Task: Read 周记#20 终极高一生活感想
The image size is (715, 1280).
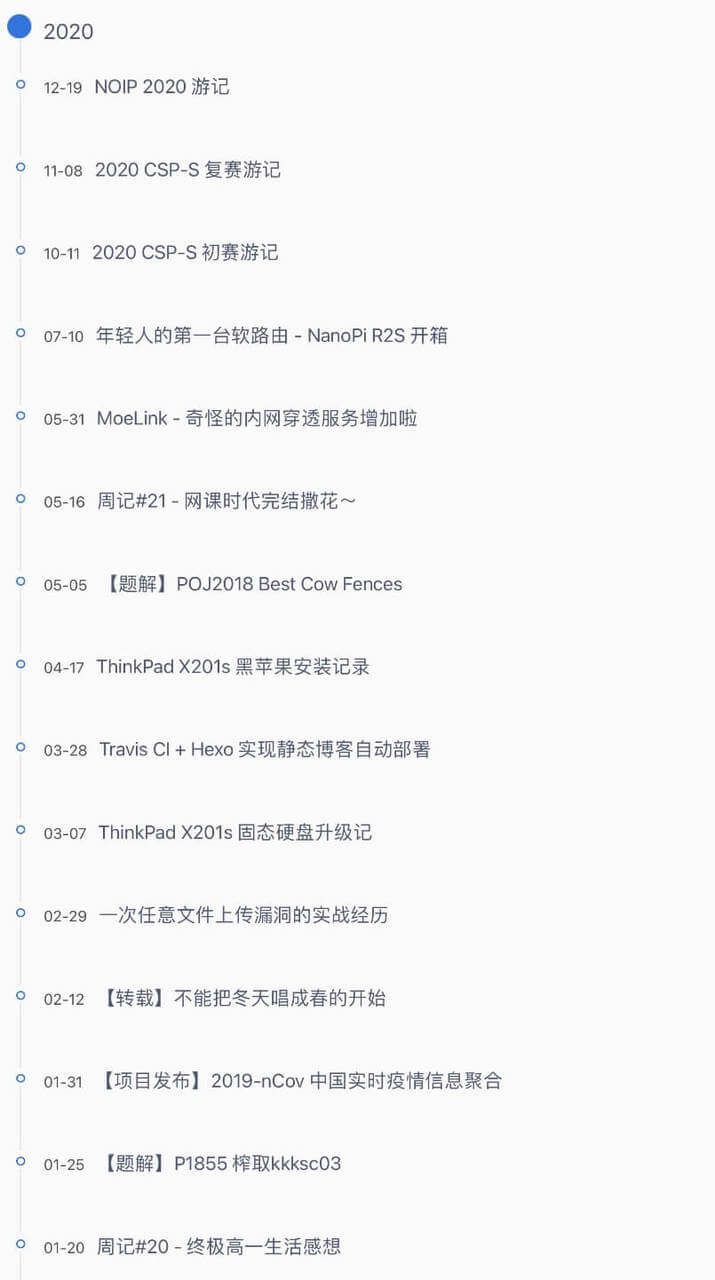Action: coord(218,1247)
